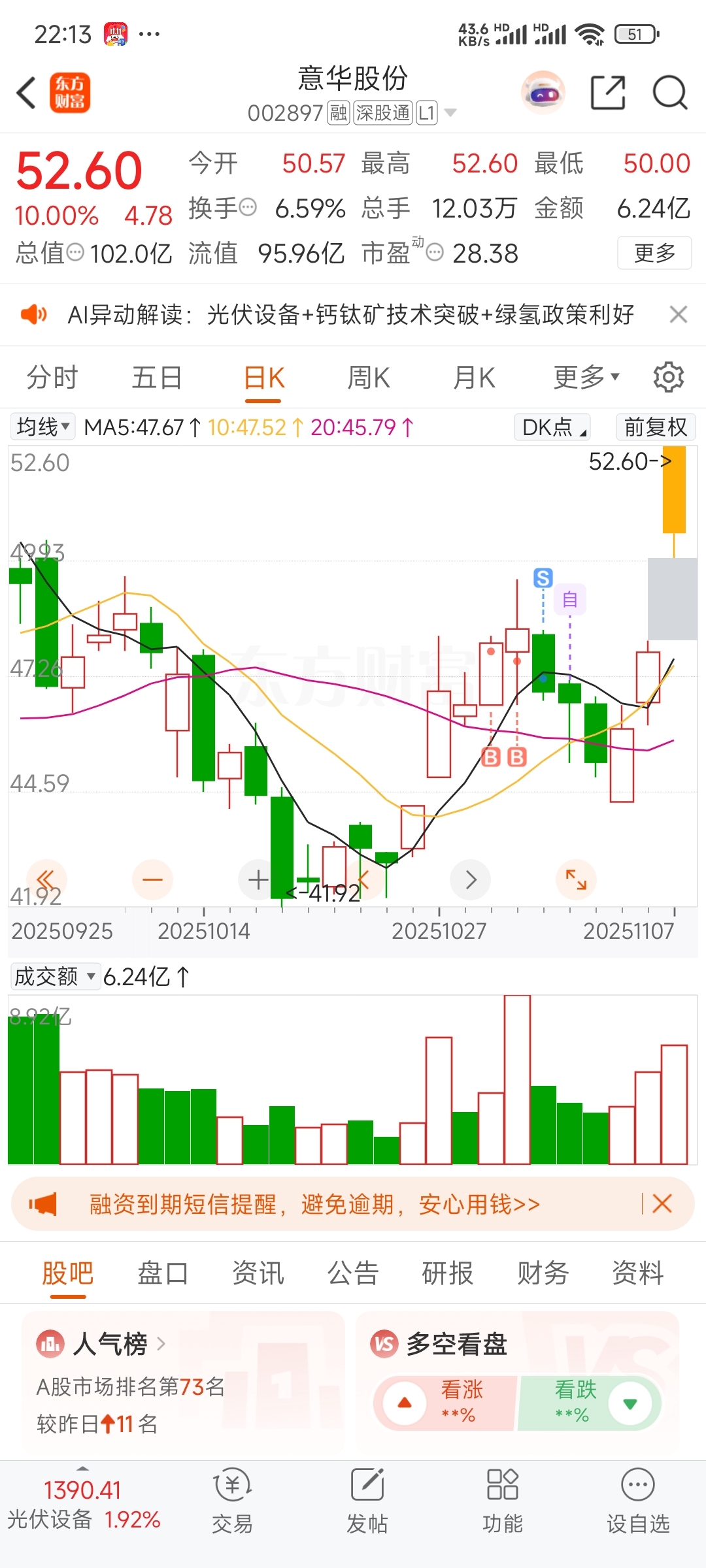
Task: Expand the chart to full screen
Action: tap(576, 880)
